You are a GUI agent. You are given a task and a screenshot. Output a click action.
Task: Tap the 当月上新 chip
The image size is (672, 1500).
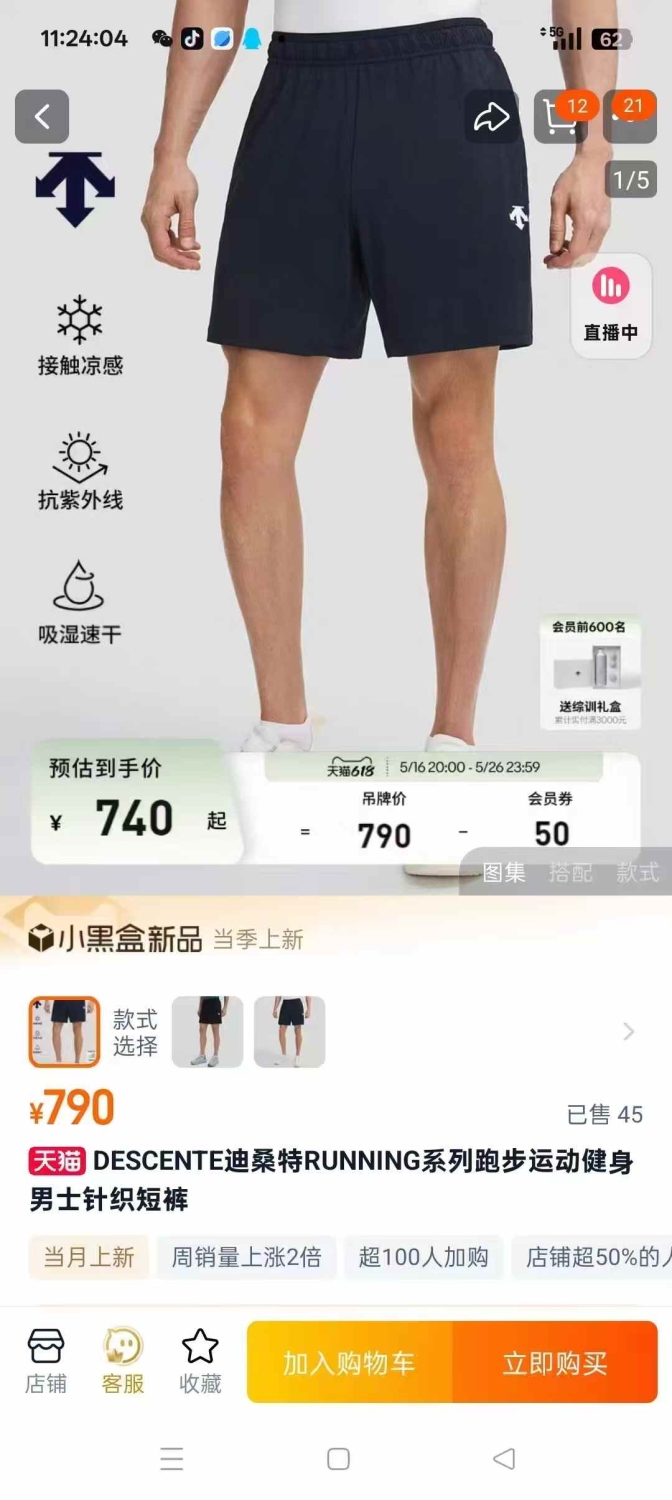tap(88, 1257)
